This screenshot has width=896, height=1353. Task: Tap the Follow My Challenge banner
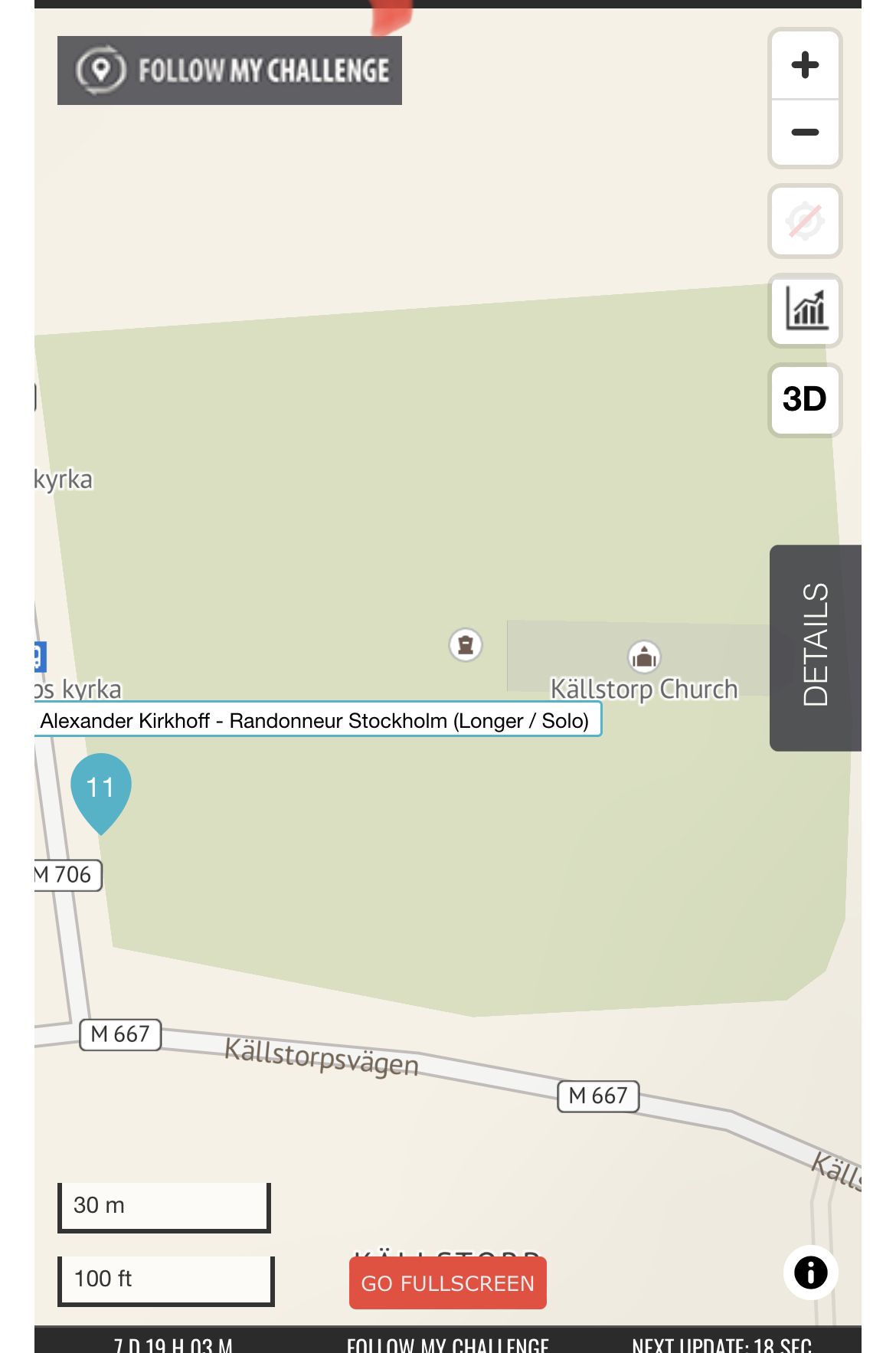230,70
